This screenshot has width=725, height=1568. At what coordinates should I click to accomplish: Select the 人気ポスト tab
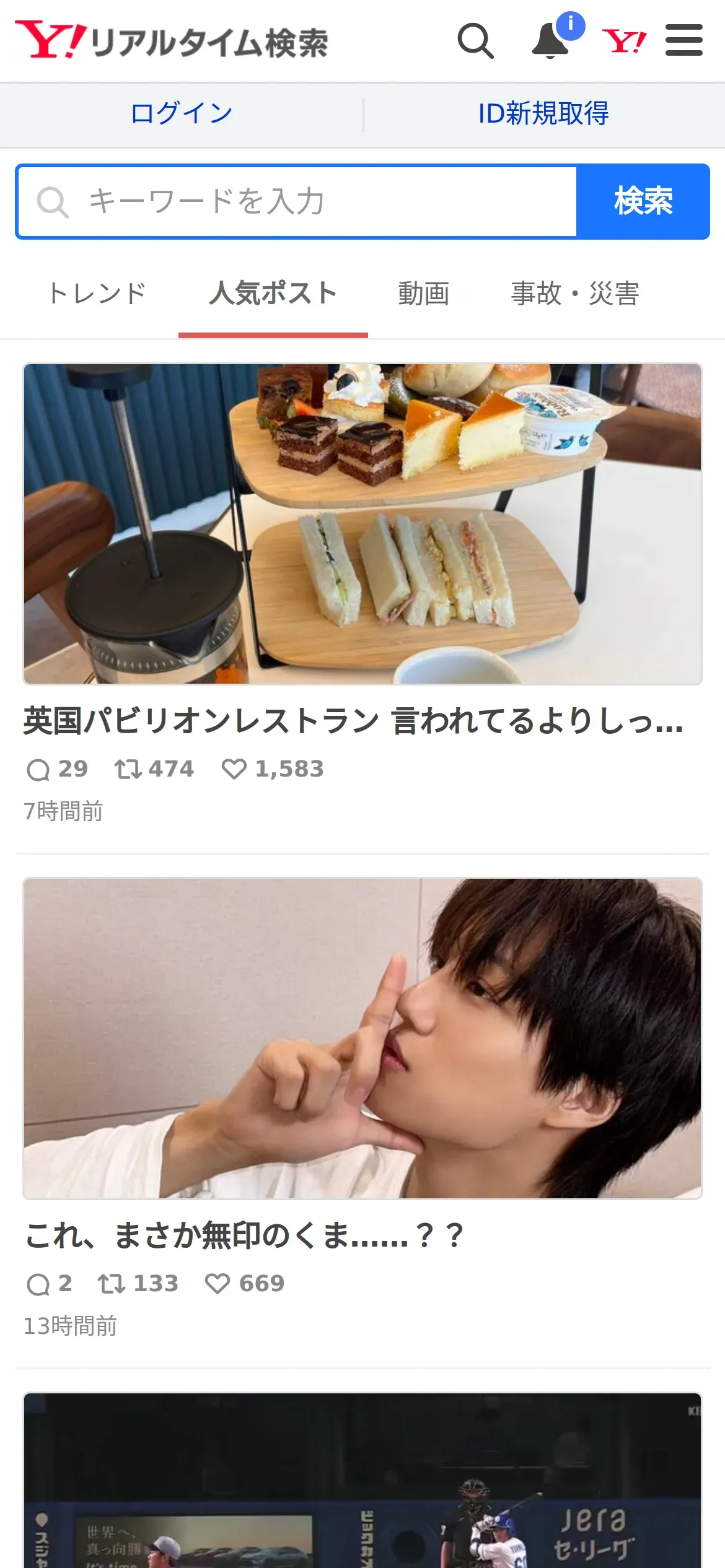pos(273,294)
